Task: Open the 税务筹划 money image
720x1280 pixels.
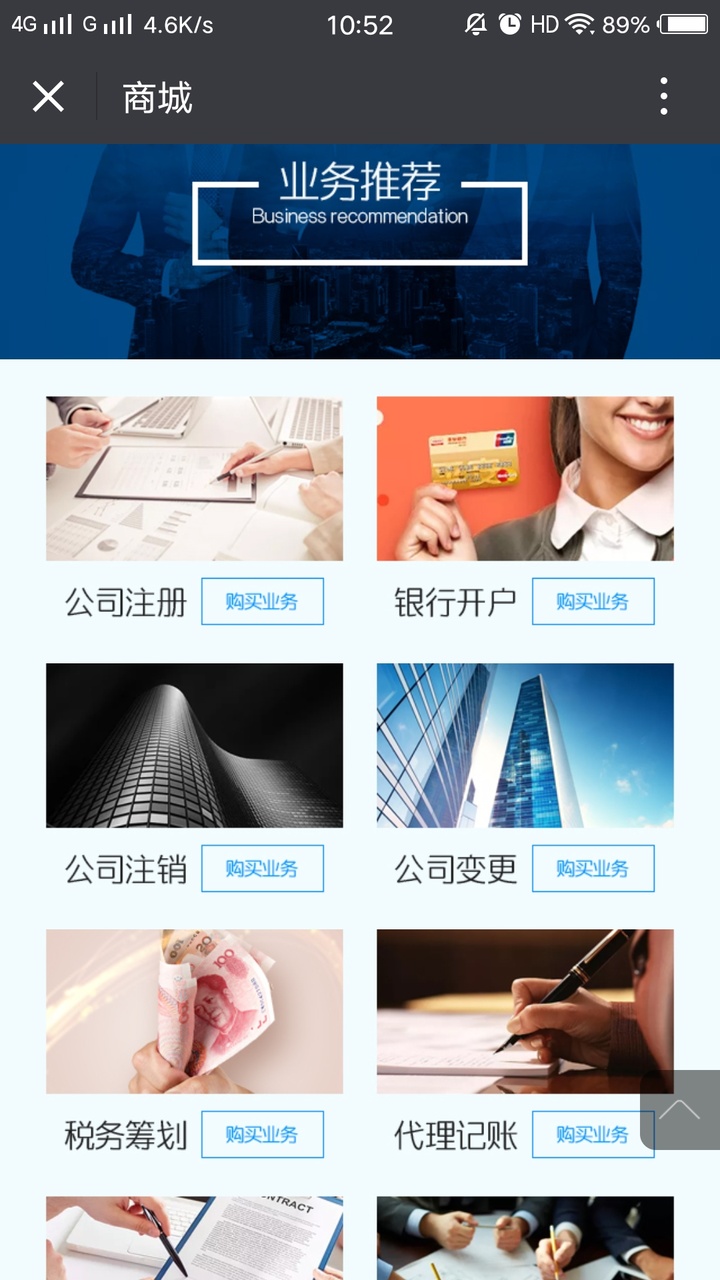Action: coord(194,1011)
